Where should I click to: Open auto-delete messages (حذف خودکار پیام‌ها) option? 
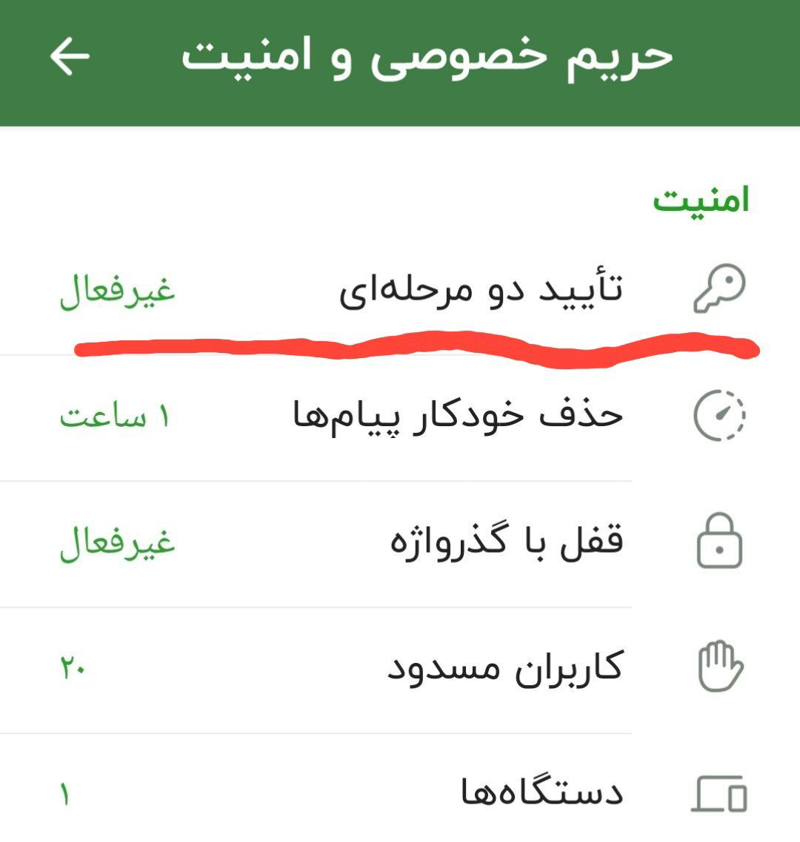(x=458, y=415)
